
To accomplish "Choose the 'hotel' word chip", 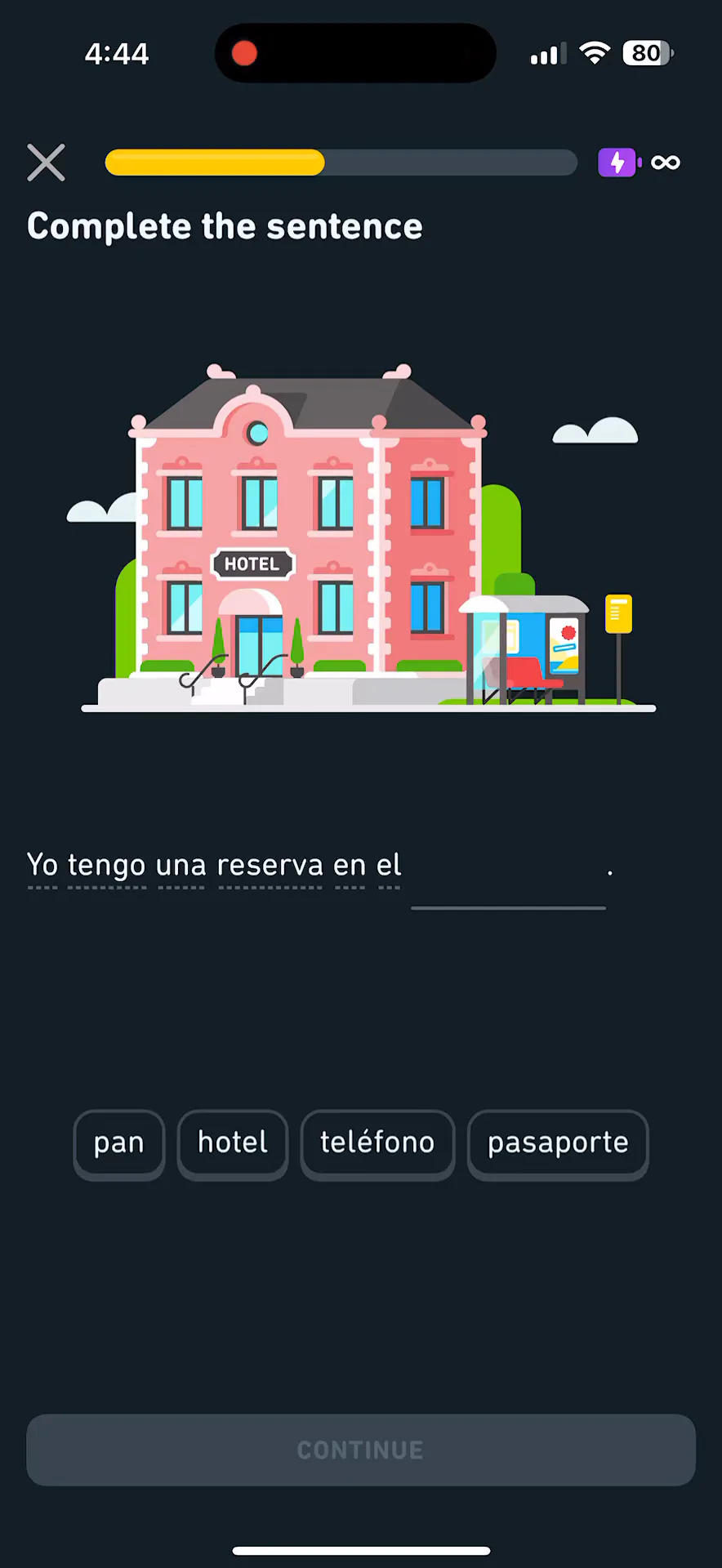I will pyautogui.click(x=233, y=1143).
